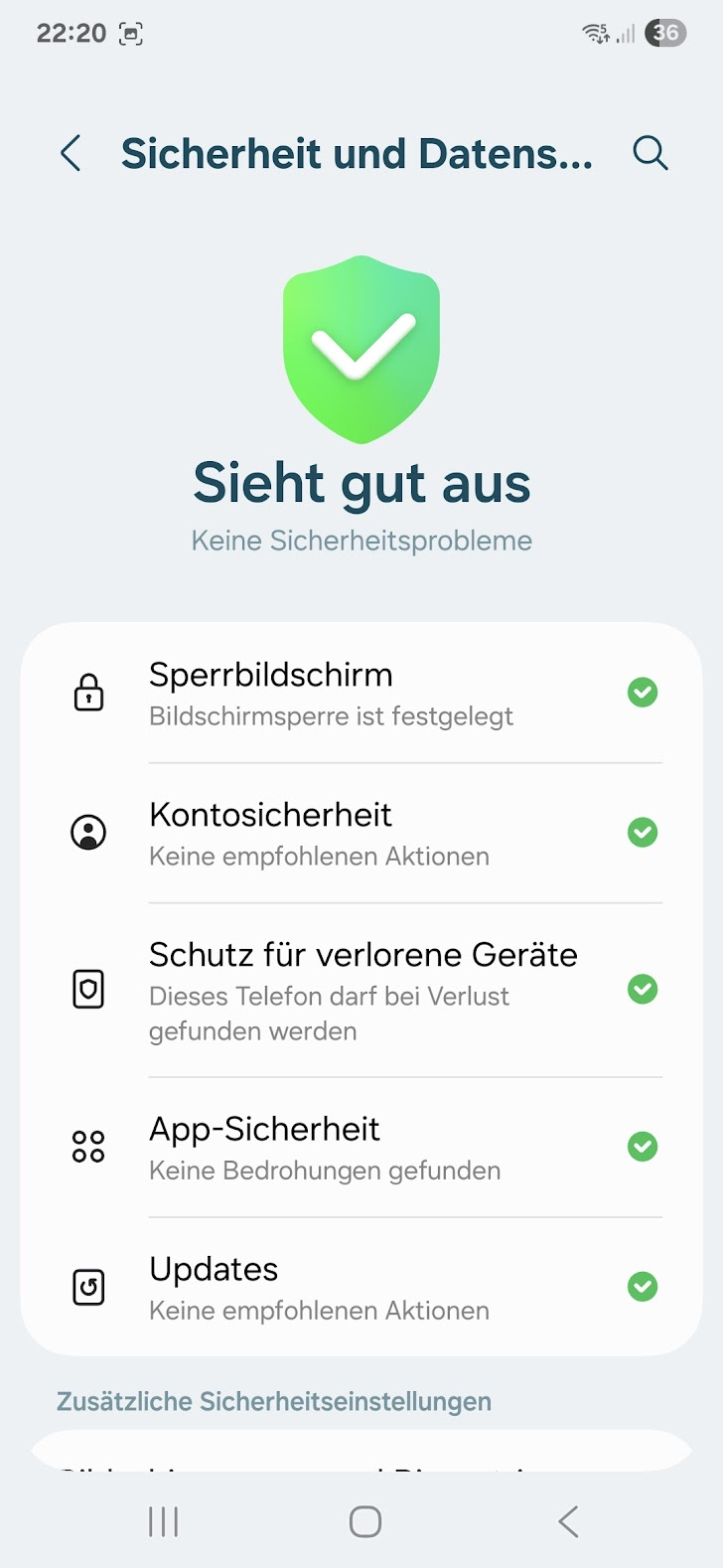Go back from Sicherheit und Datenschutz
Image resolution: width=723 pixels, height=1568 pixels.
coord(71,154)
